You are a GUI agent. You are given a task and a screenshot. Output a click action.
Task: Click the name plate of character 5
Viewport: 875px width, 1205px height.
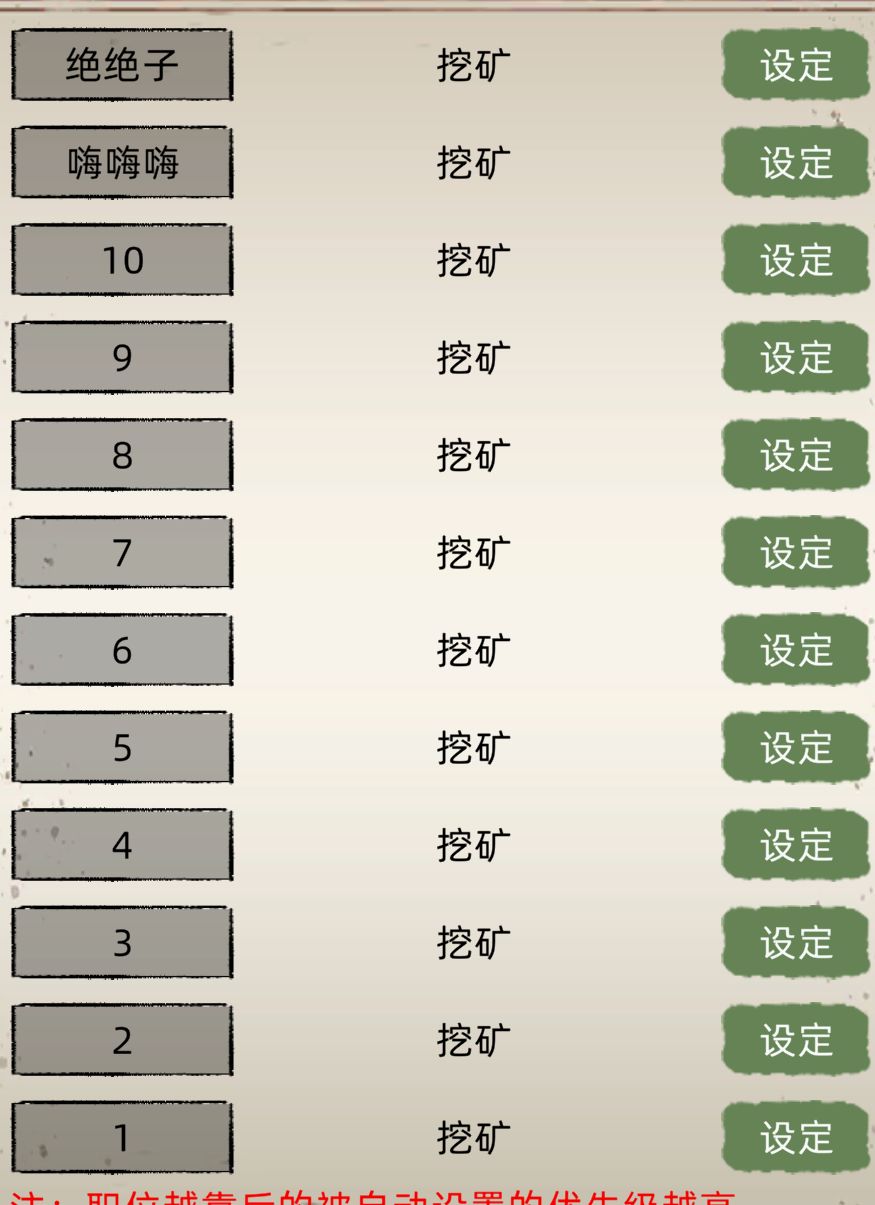point(120,748)
